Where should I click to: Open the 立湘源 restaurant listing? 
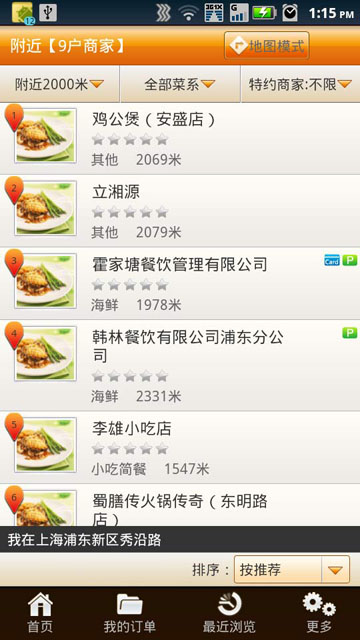pyautogui.click(x=180, y=211)
